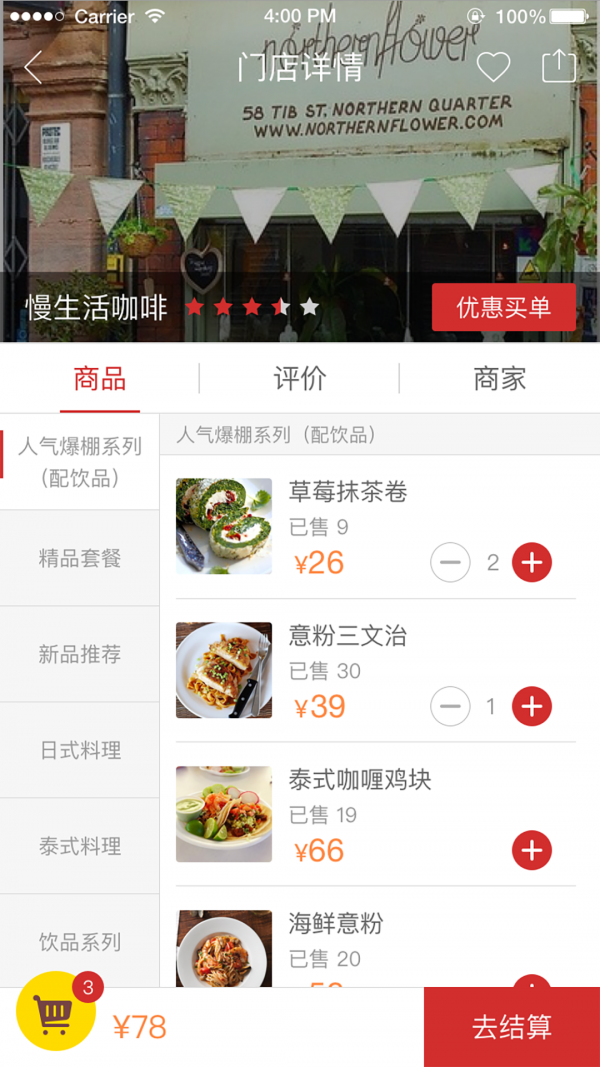Screen dimensions: 600x1067
Task: Select the 泰式料理 category
Action: 80,846
